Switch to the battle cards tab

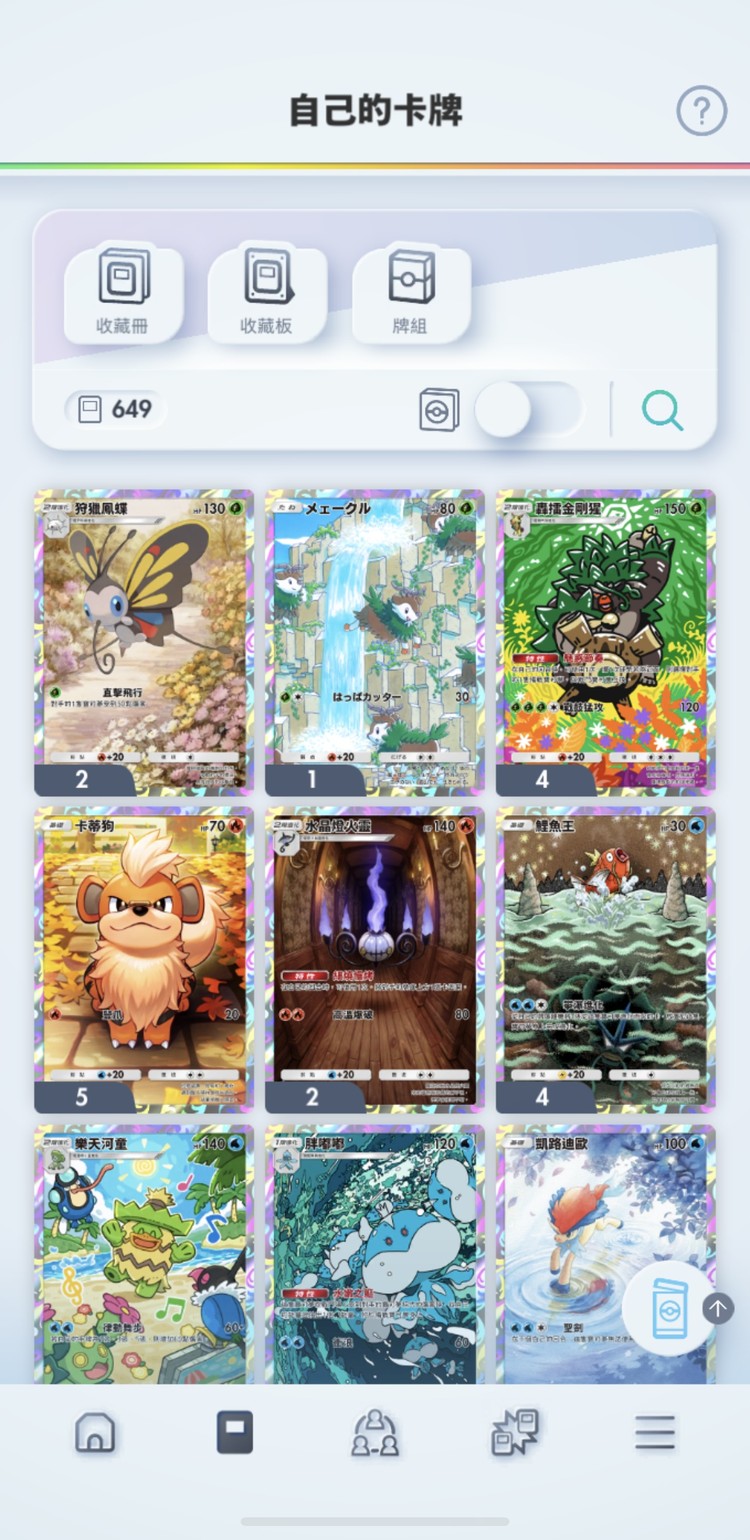click(x=515, y=1433)
